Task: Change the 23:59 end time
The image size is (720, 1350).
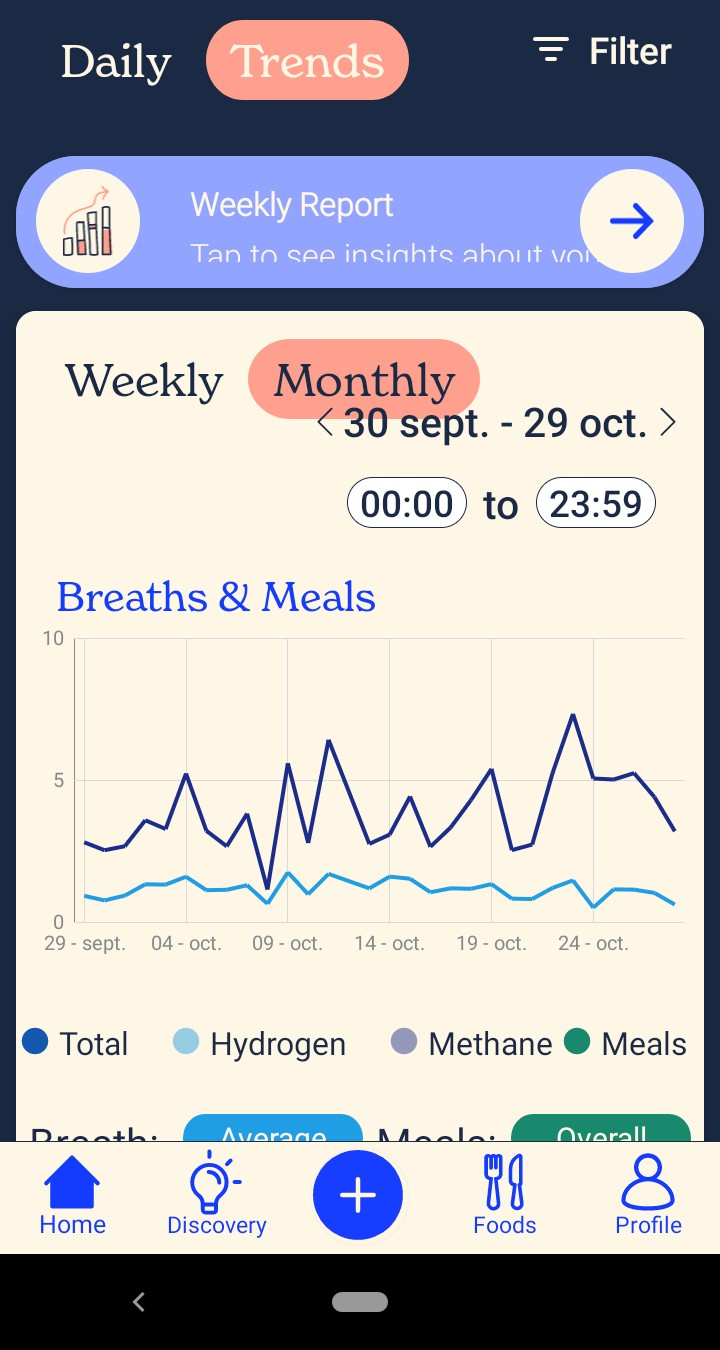Action: [x=596, y=503]
